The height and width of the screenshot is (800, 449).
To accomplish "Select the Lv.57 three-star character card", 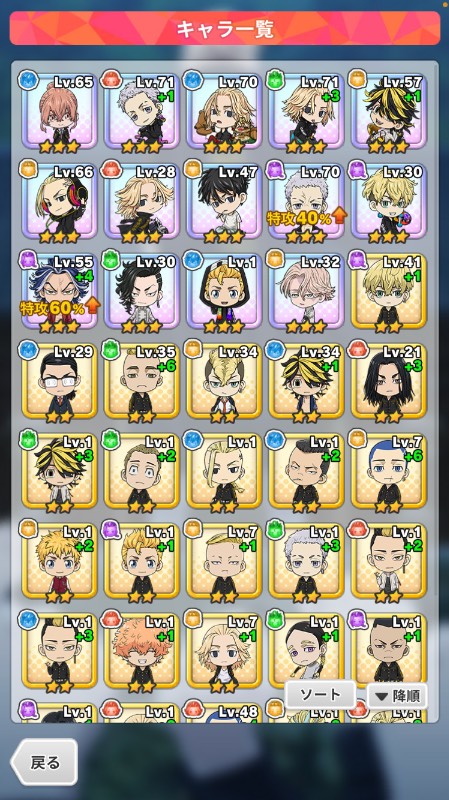I will tap(389, 112).
